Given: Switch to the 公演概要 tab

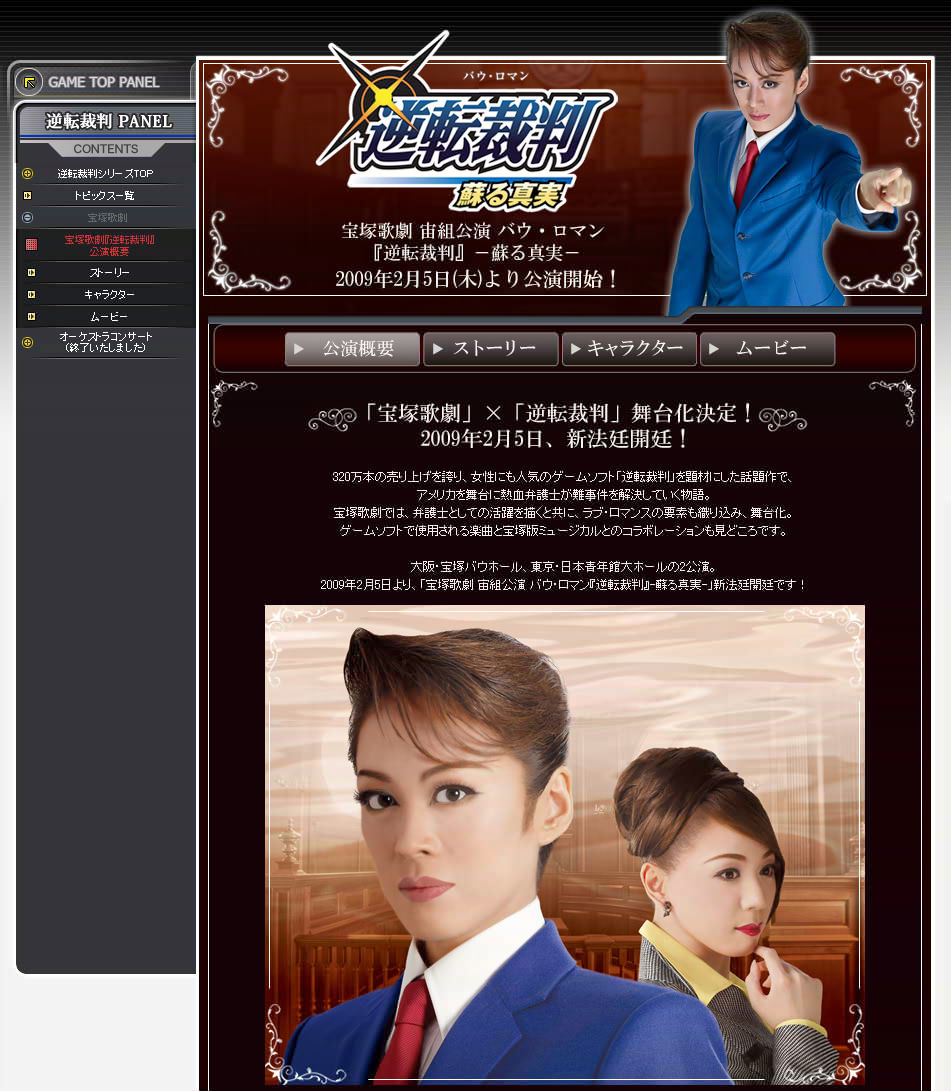Looking at the screenshot, I should click(x=352, y=349).
